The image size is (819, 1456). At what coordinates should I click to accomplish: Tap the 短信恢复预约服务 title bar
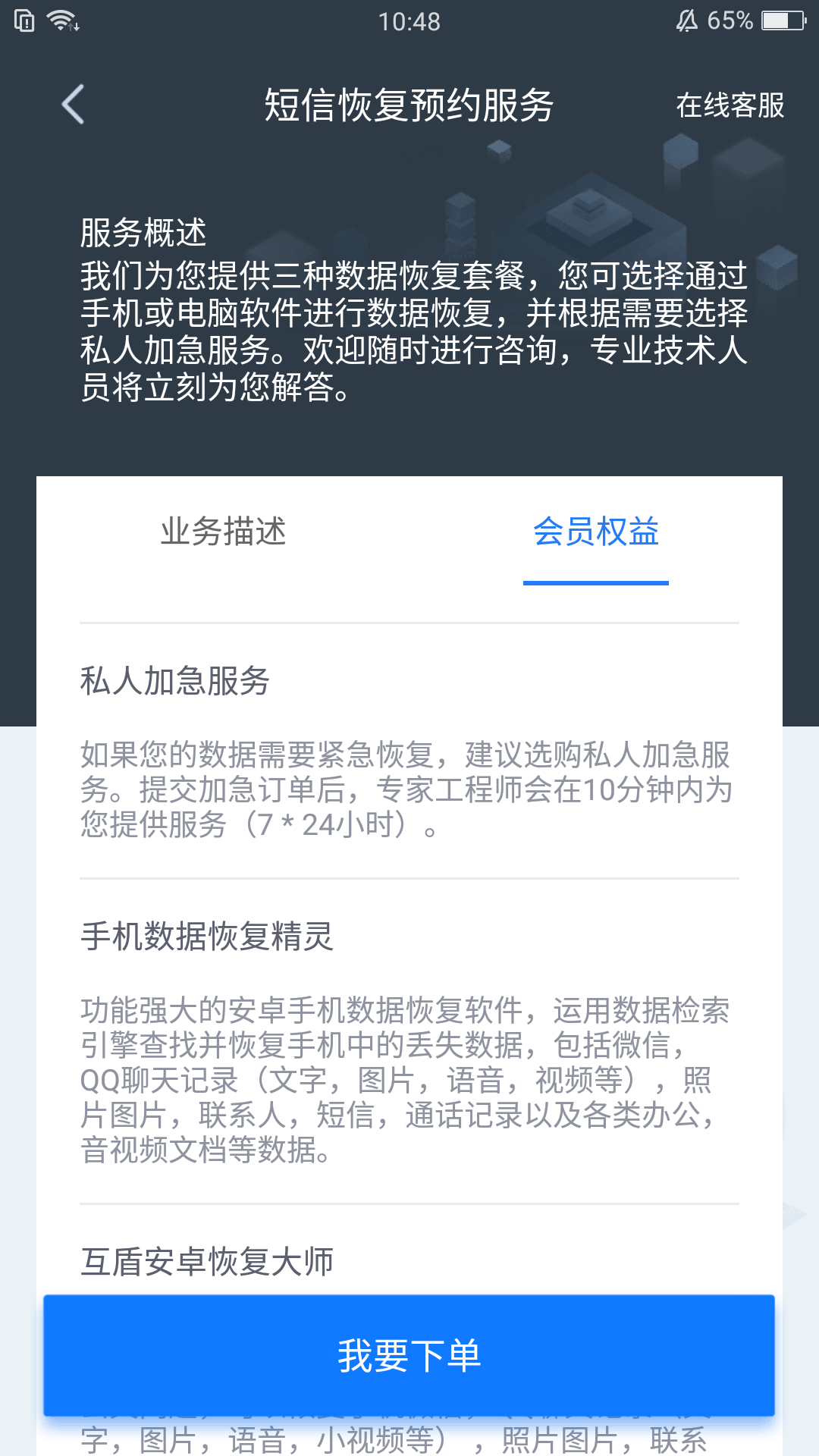point(409,105)
